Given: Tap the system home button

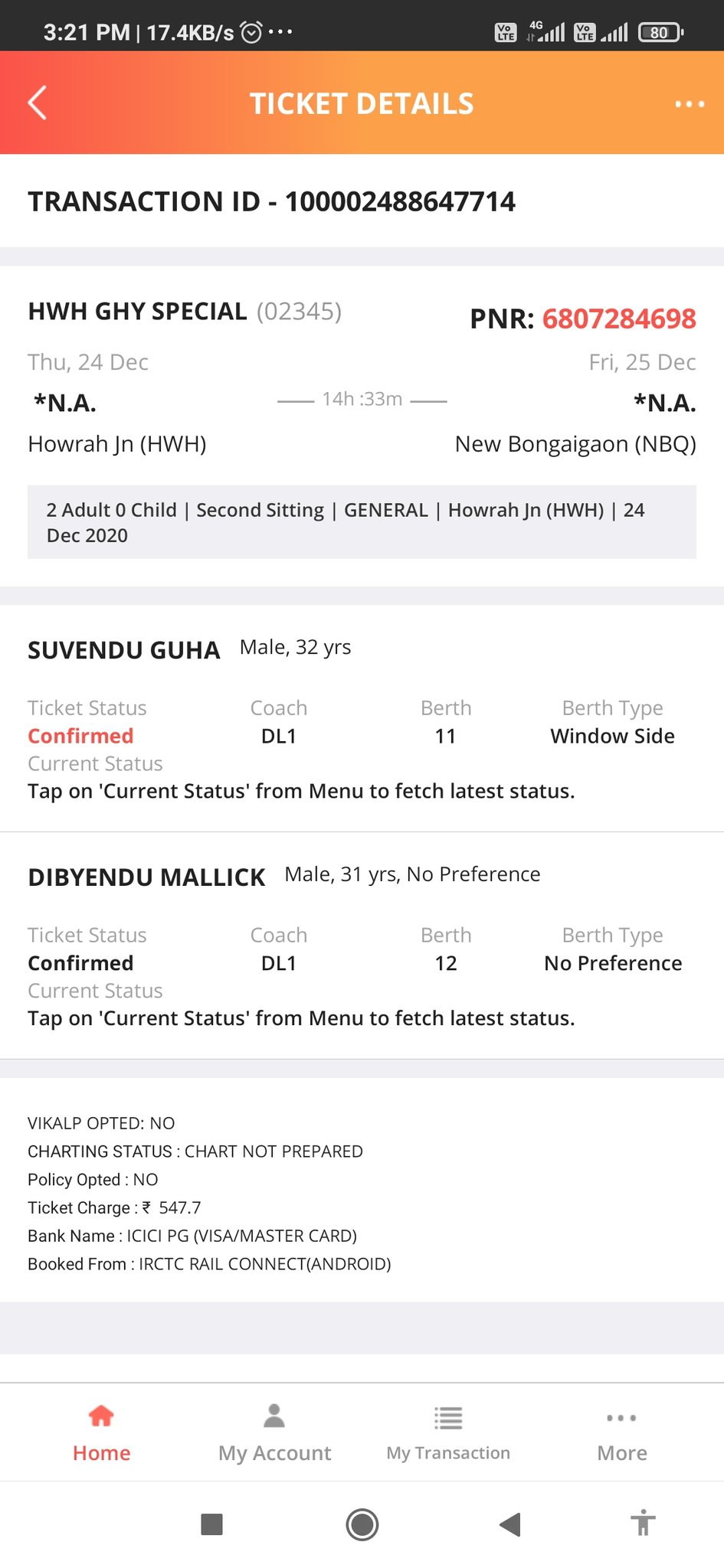Looking at the screenshot, I should tap(362, 1524).
